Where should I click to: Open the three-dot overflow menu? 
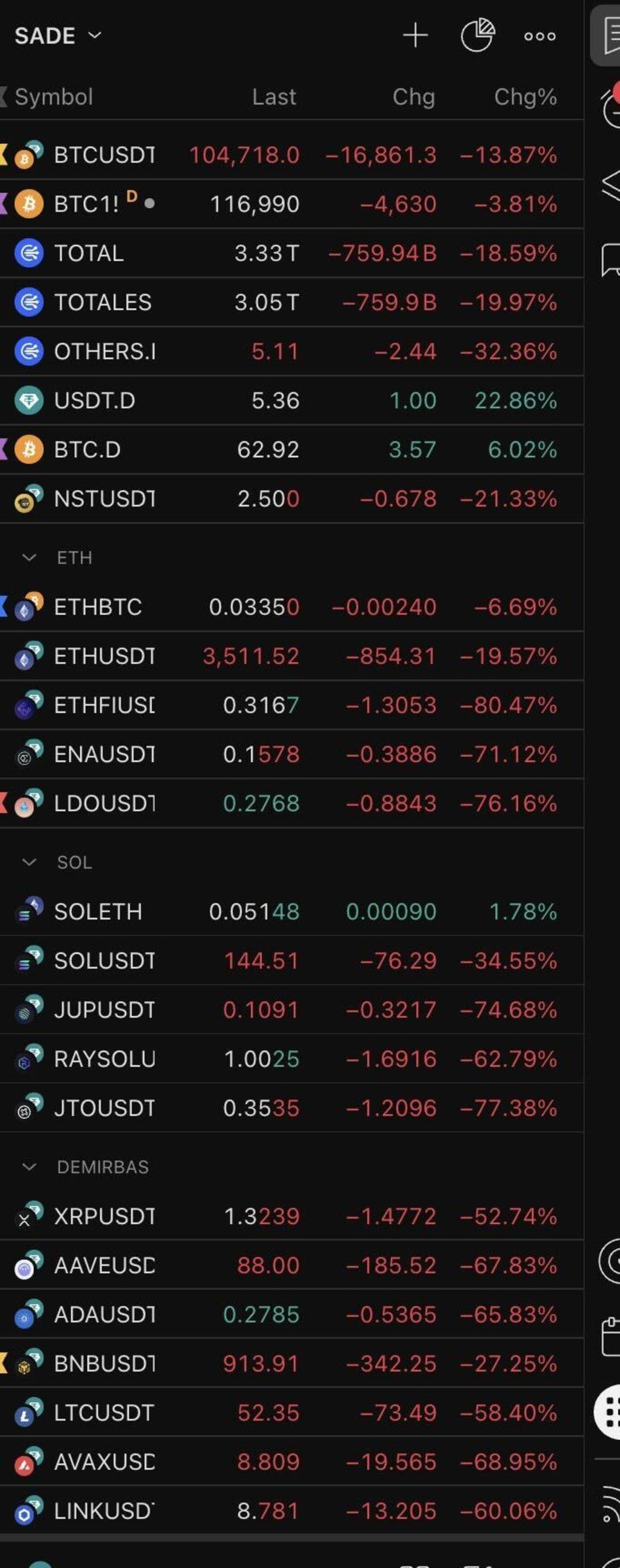[x=540, y=37]
